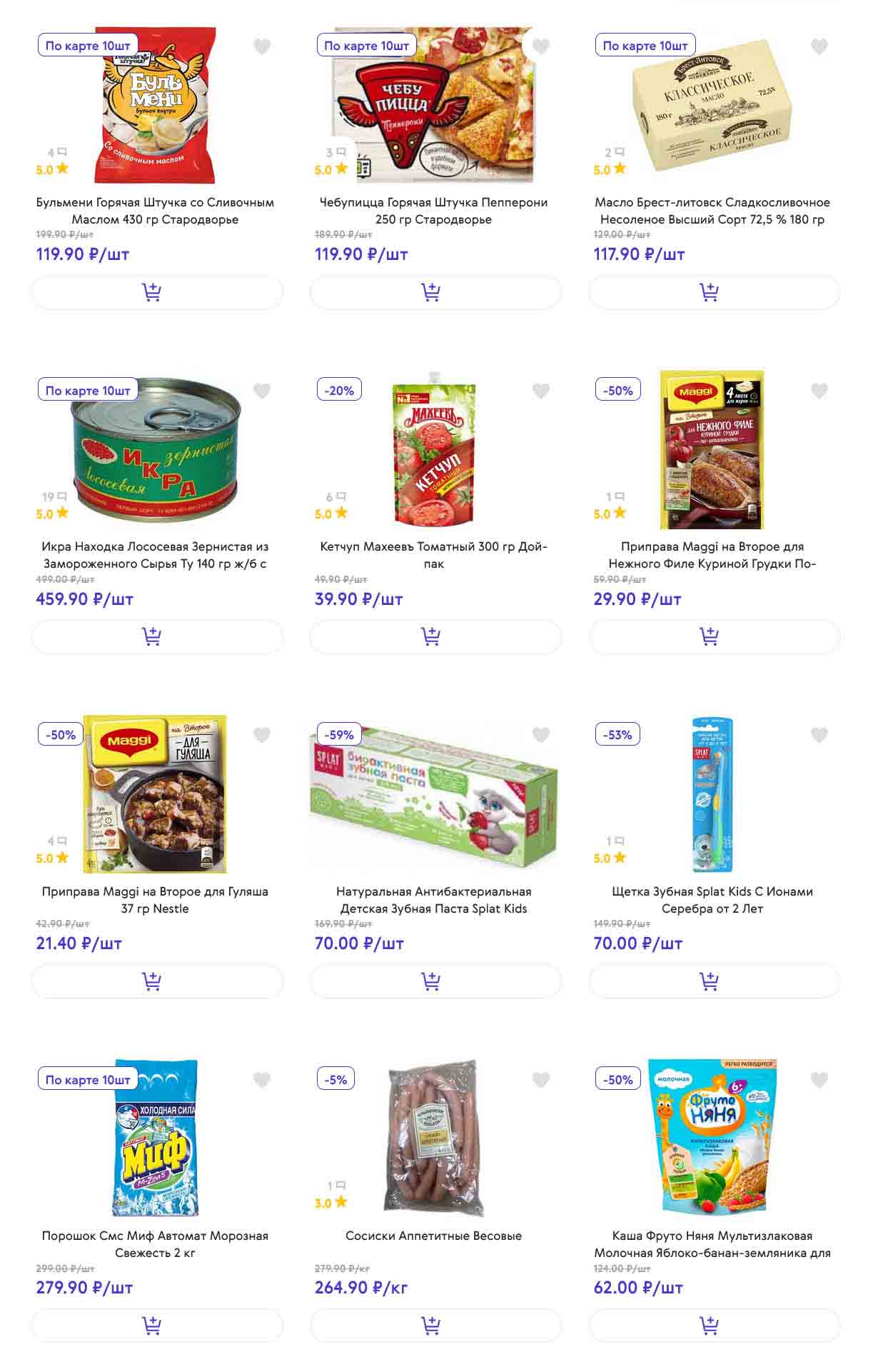
Task: Favorite the Бульмени Горячая Штучка product
Action: (262, 46)
